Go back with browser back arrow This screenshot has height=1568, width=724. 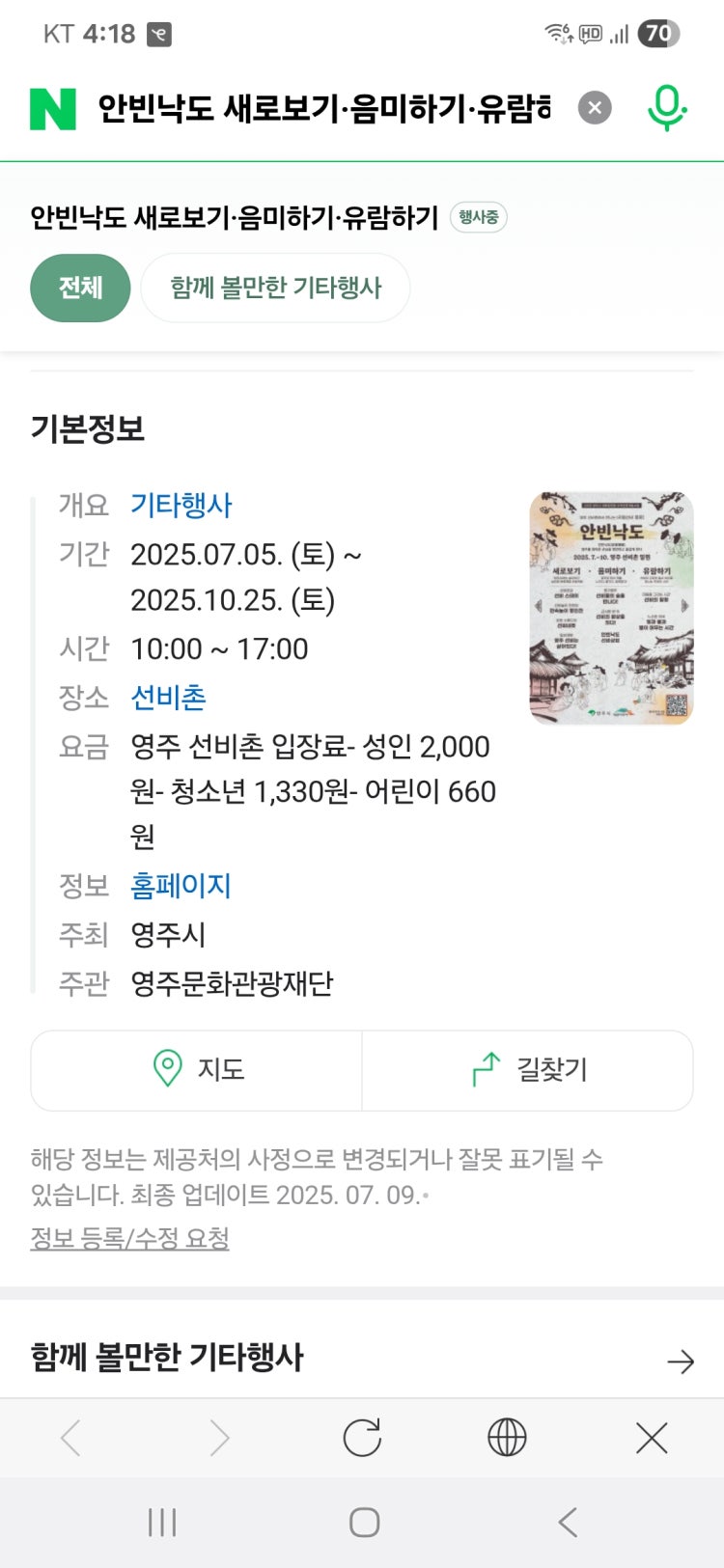click(x=70, y=1439)
